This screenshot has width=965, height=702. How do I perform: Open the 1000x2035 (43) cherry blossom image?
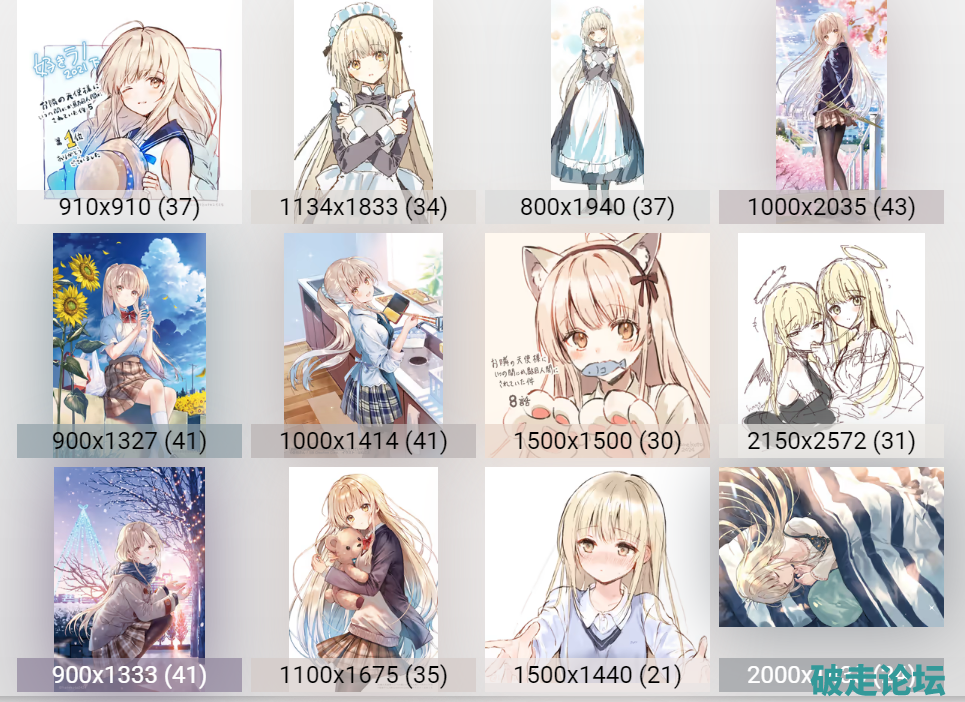tap(831, 100)
